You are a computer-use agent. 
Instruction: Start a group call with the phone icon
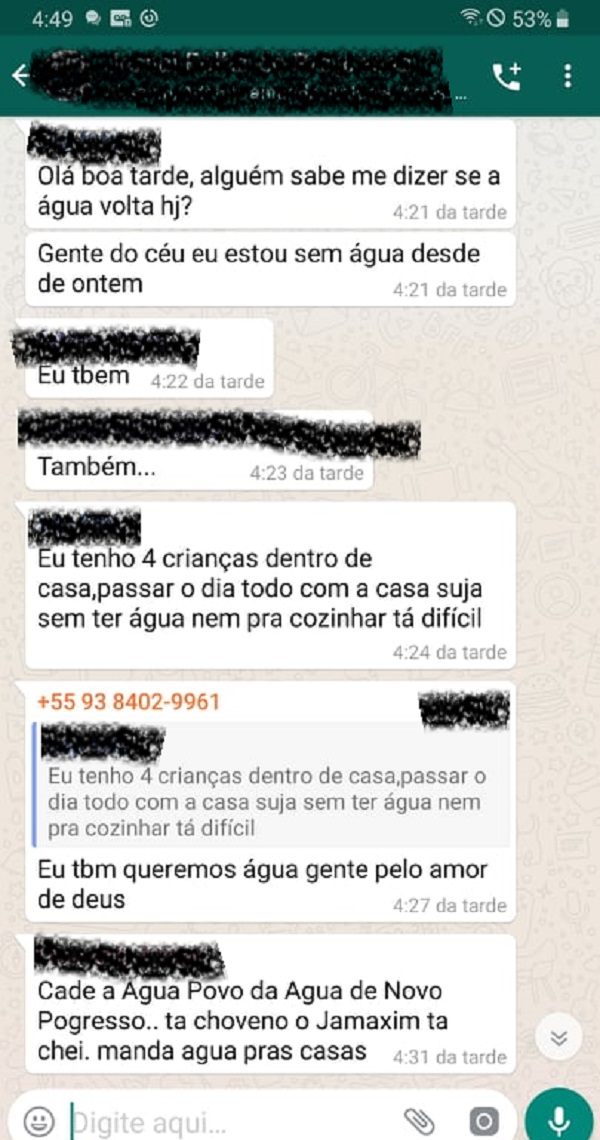(x=507, y=76)
